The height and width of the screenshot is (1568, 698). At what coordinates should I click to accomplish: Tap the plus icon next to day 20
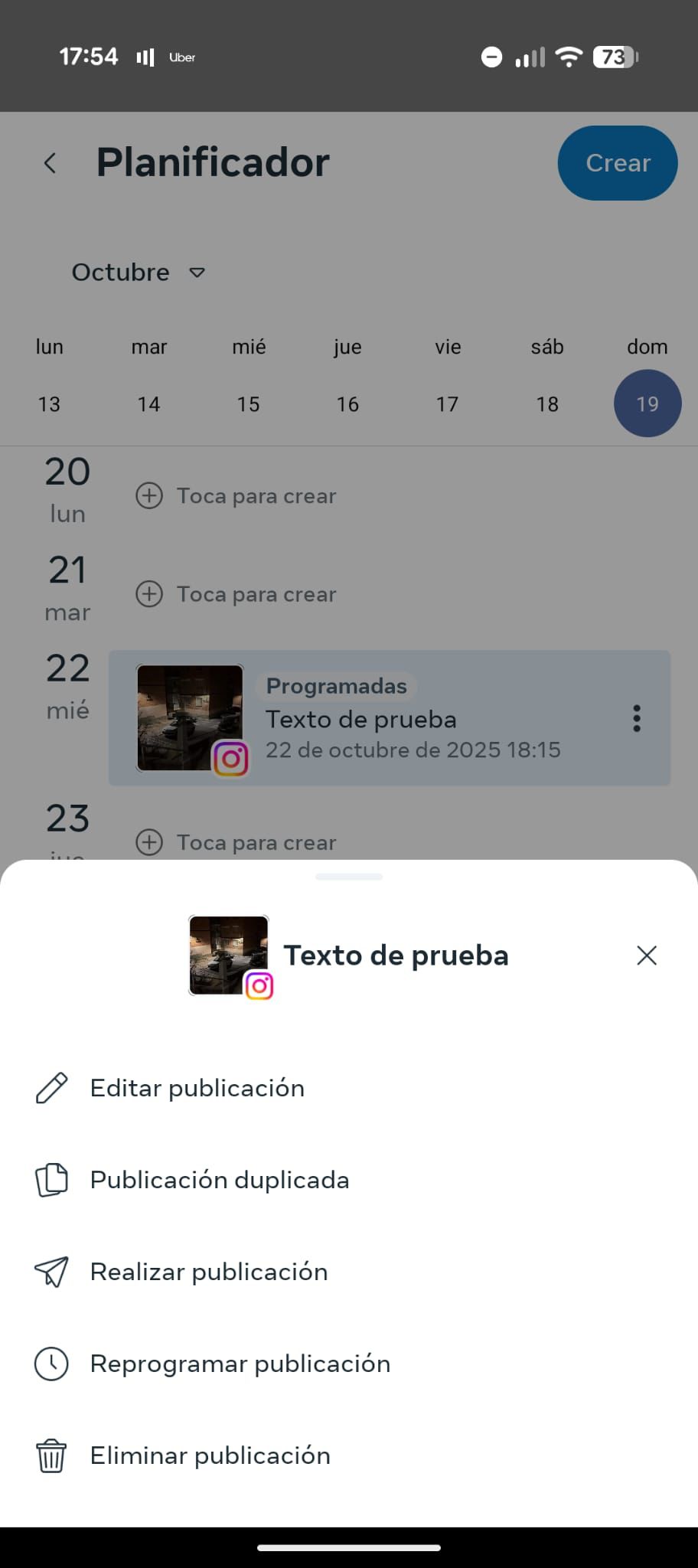coord(150,495)
